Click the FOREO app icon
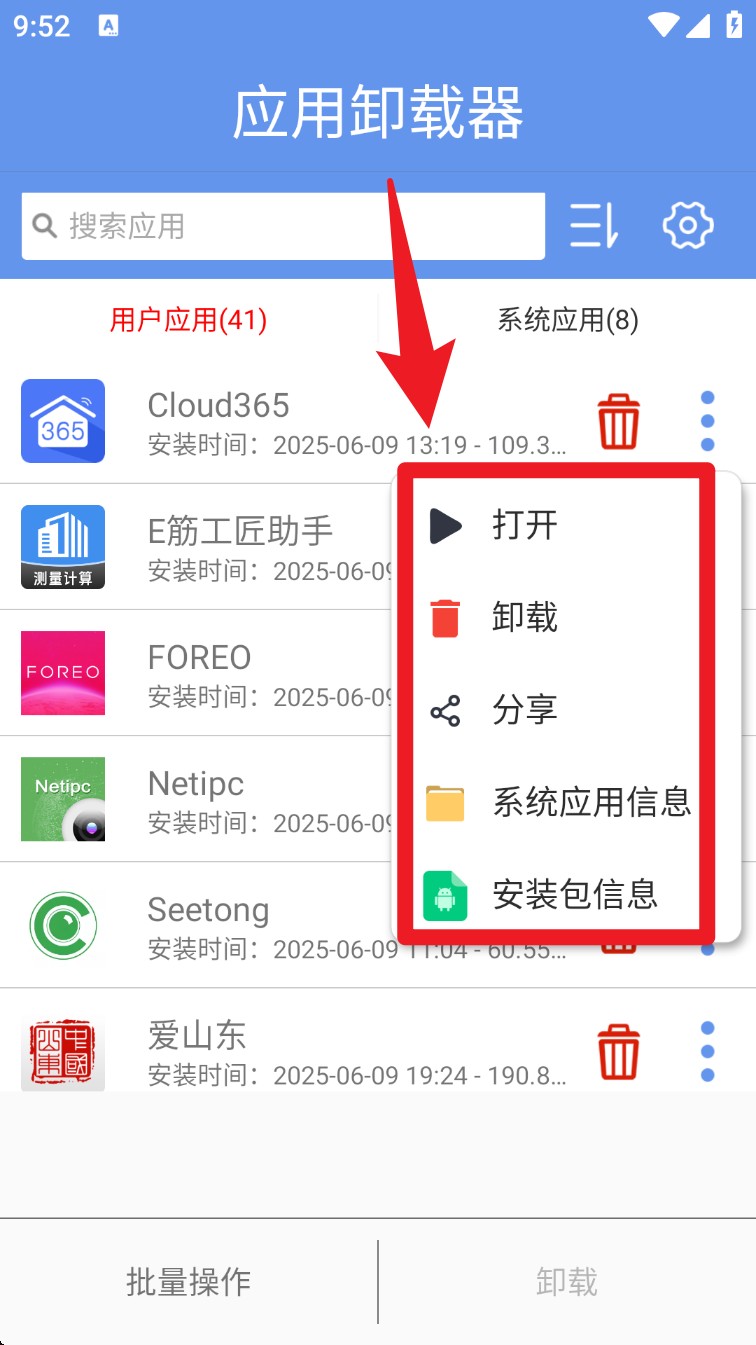Image resolution: width=756 pixels, height=1345 pixels. pos(63,673)
